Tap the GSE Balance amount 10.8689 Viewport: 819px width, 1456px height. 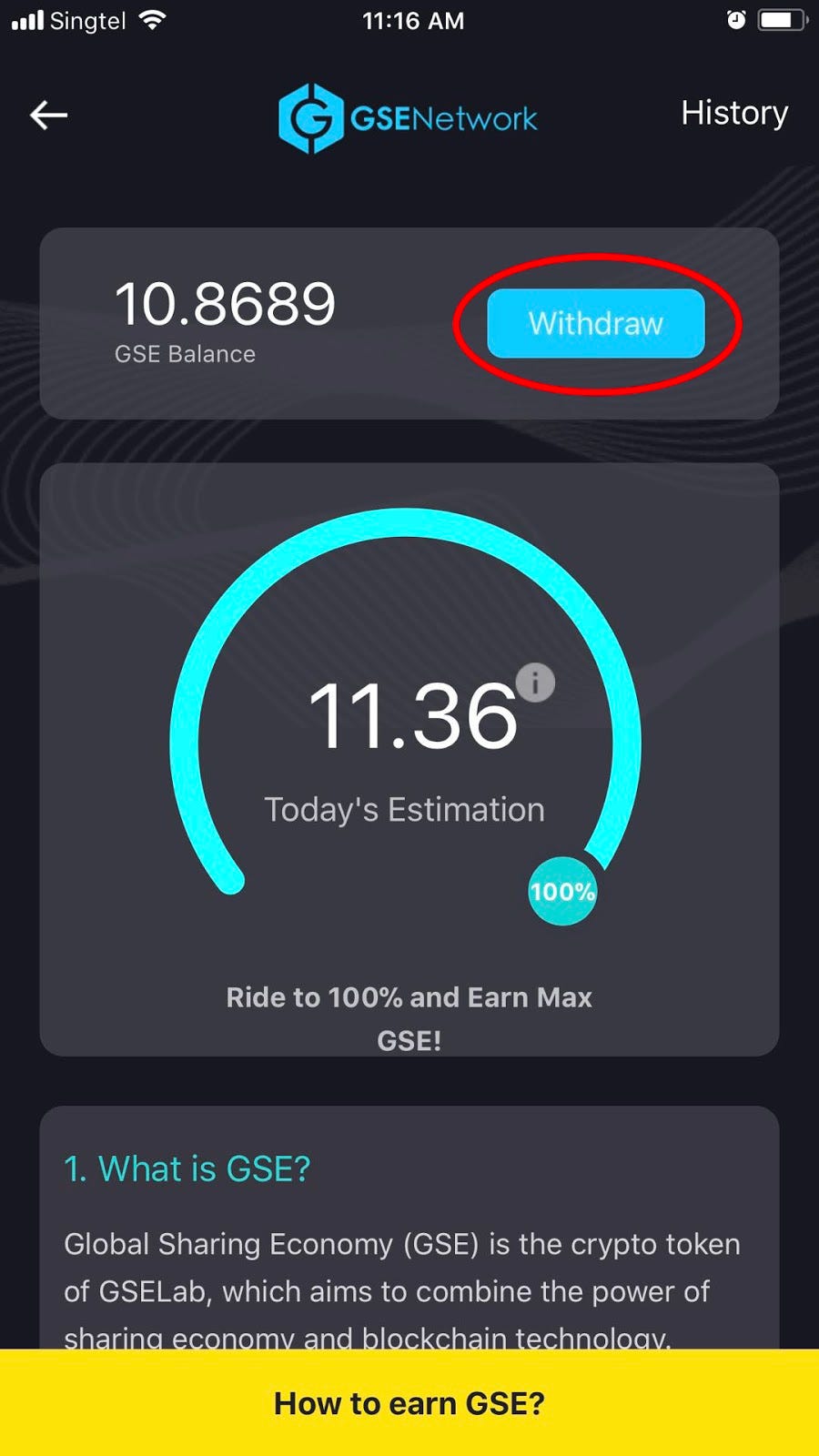pyautogui.click(x=226, y=305)
